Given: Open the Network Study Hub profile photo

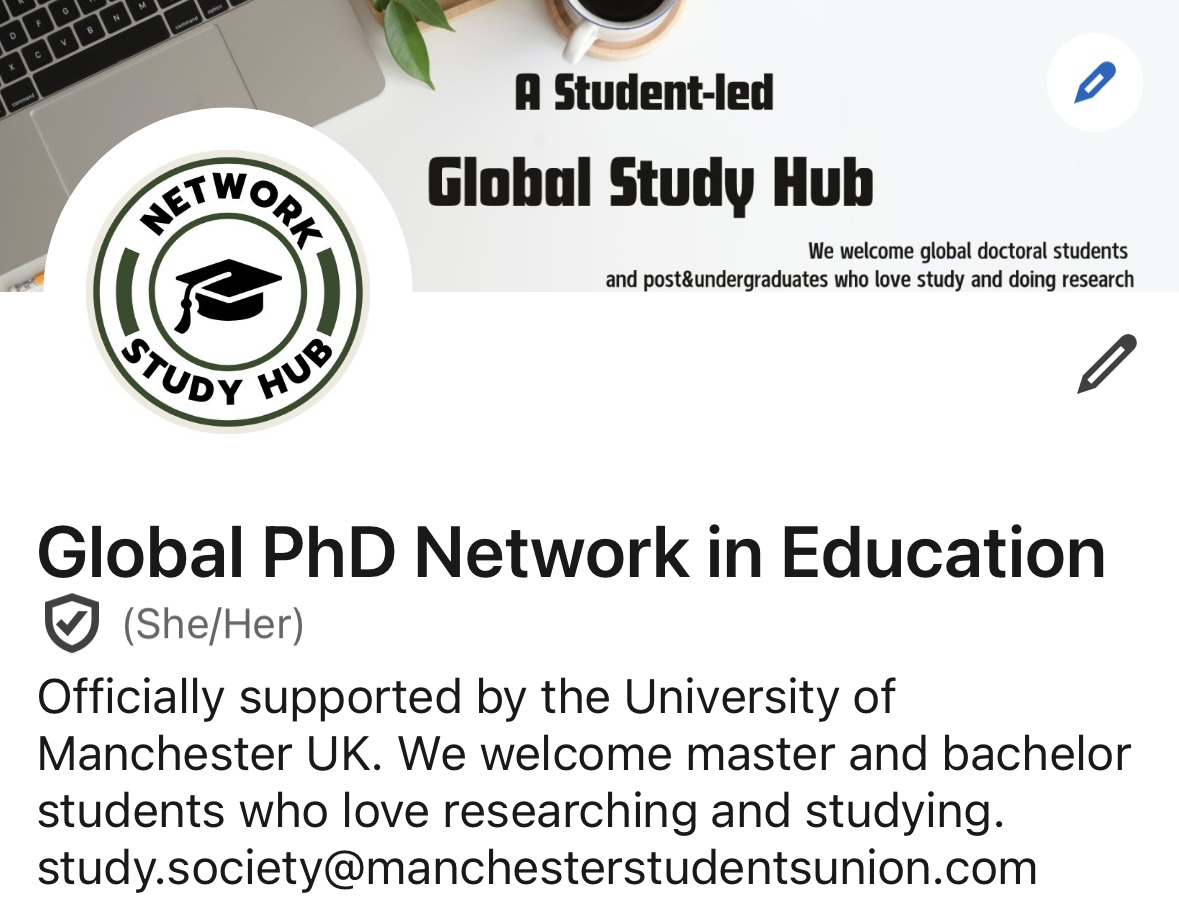Looking at the screenshot, I should pos(228,290).
